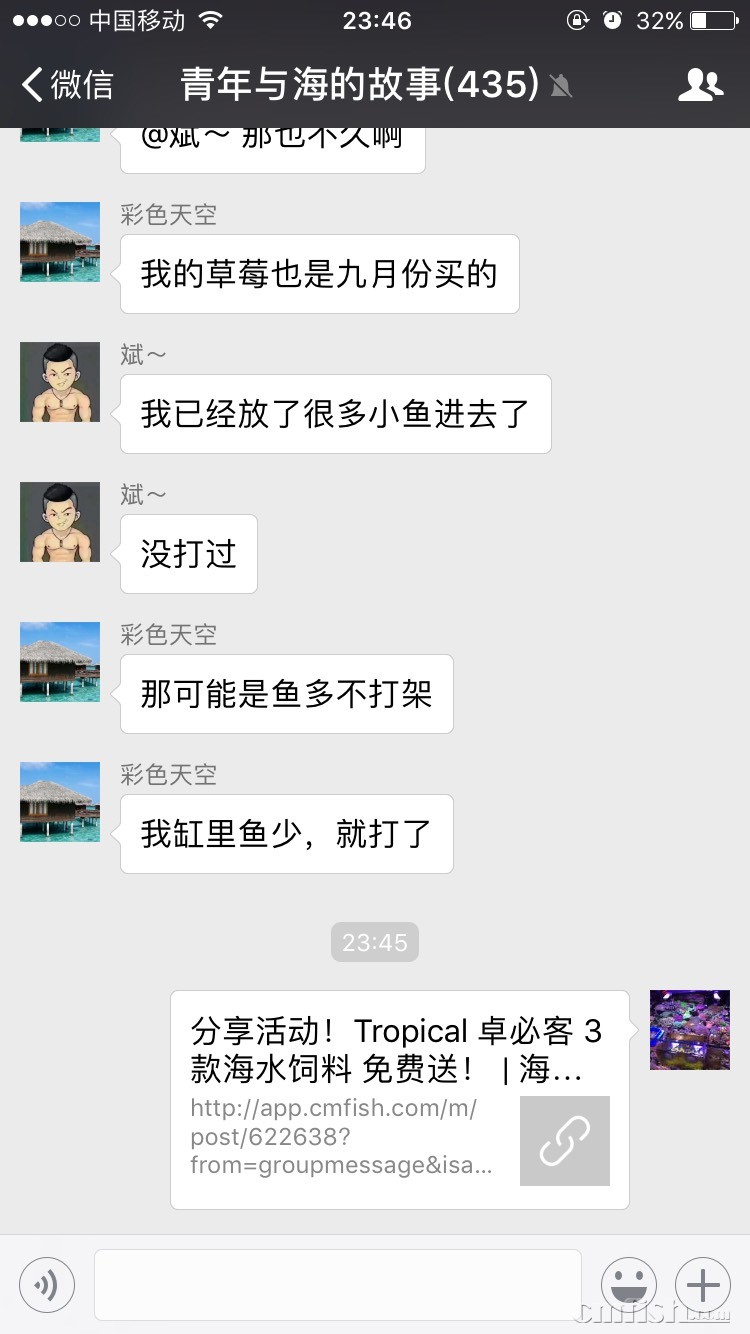Viewport: 750px width, 1334px height.
Task: Switch to voice message input
Action: [x=47, y=1284]
